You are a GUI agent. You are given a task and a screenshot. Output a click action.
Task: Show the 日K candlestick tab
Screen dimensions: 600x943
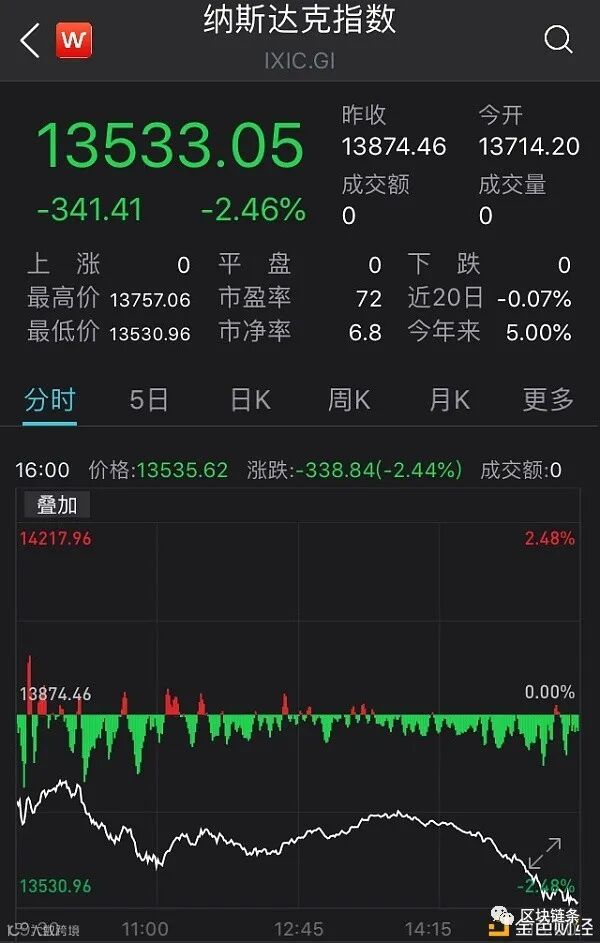[250, 400]
